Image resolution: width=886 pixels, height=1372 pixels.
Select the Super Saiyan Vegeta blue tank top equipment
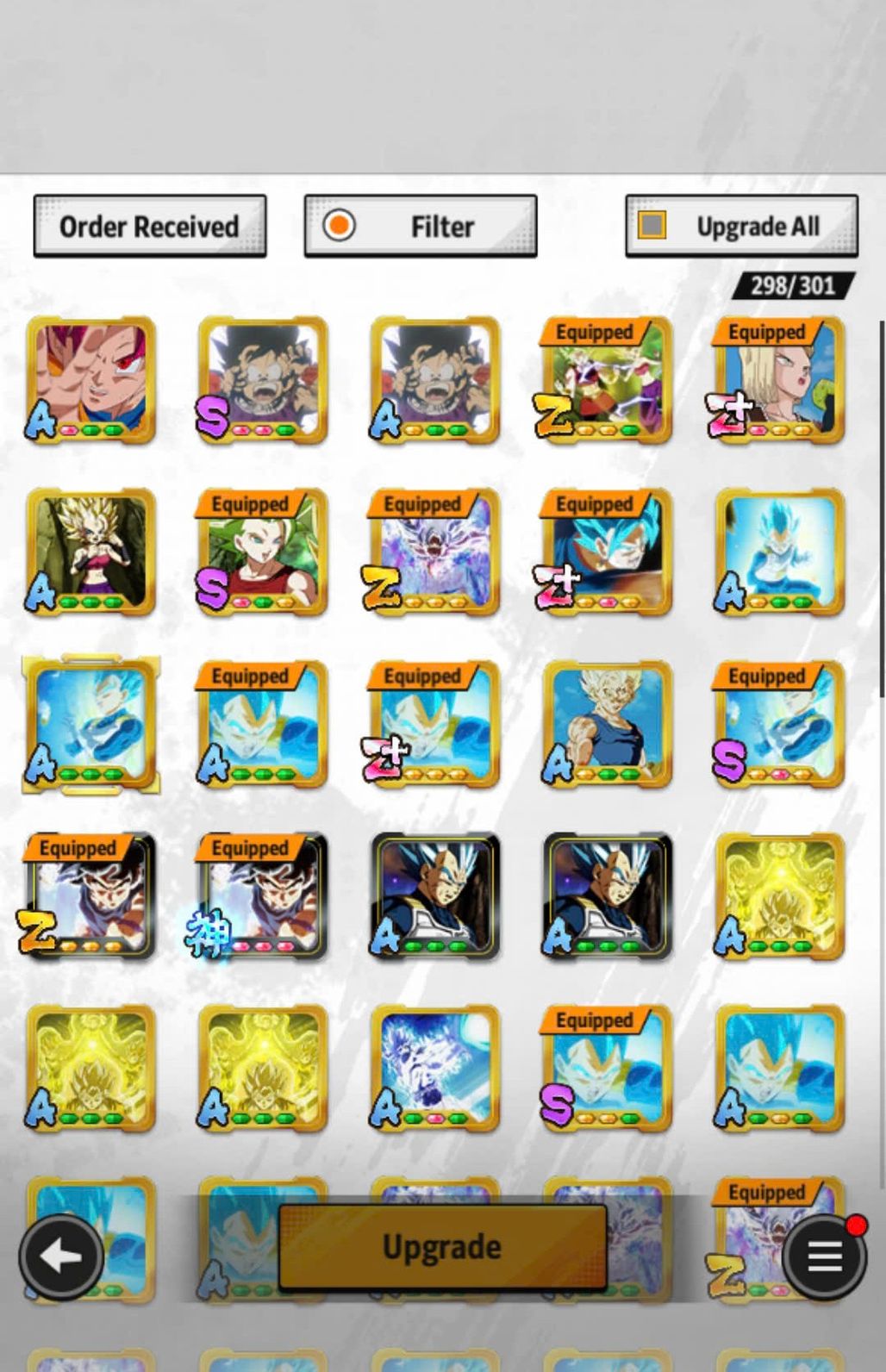tap(608, 724)
